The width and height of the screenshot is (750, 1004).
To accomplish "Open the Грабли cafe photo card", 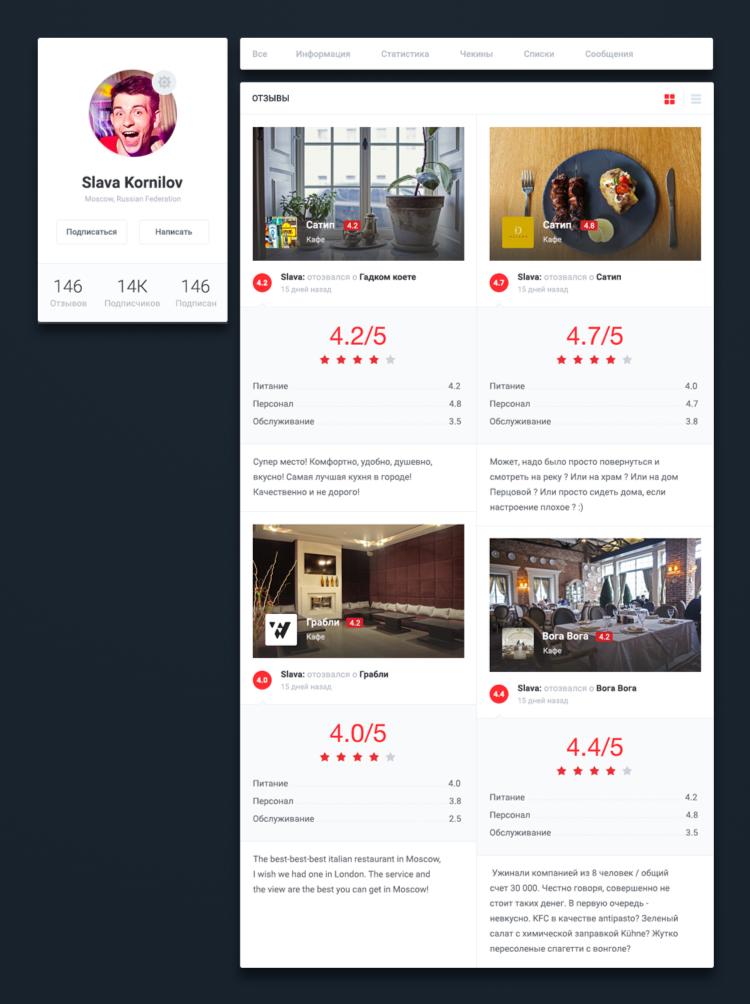I will coord(358,590).
